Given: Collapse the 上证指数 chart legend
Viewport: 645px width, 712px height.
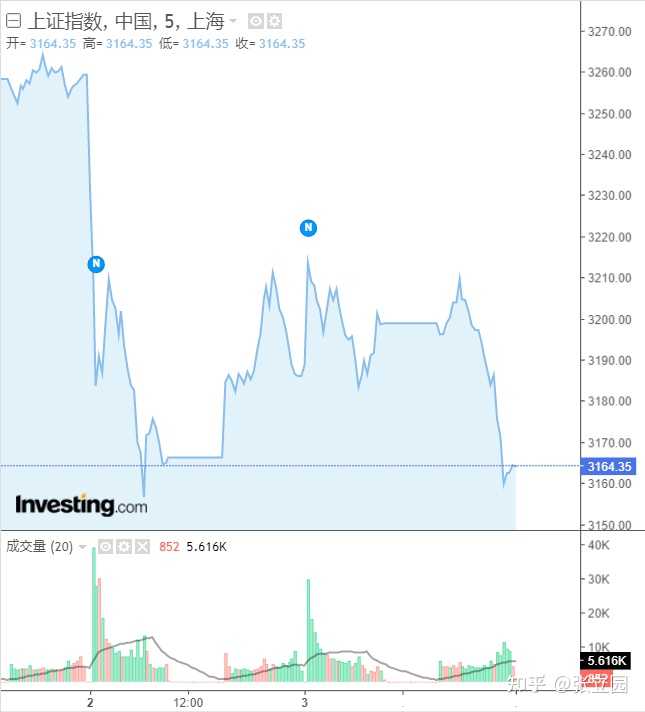Looking at the screenshot, I should [x=13, y=21].
